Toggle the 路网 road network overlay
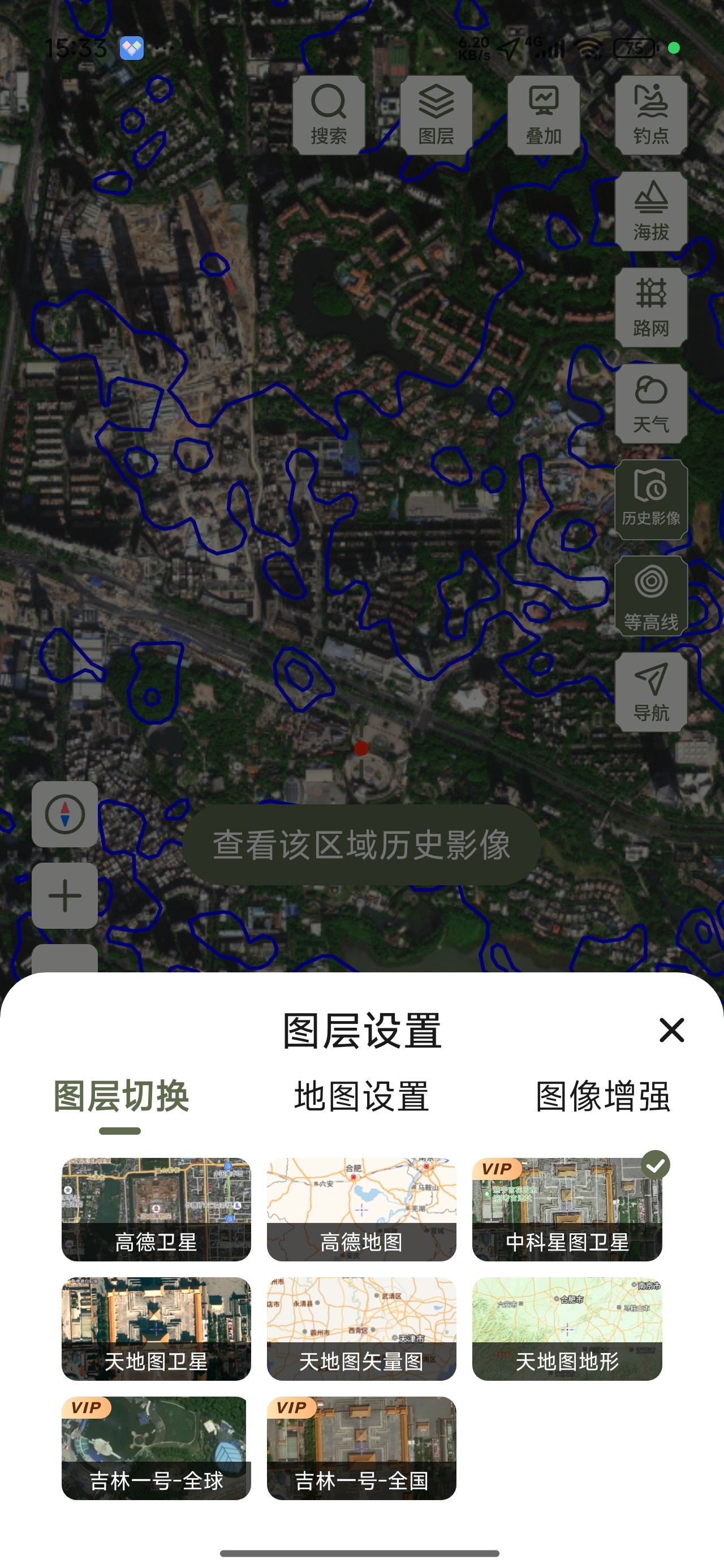724x1568 pixels. pos(651,307)
